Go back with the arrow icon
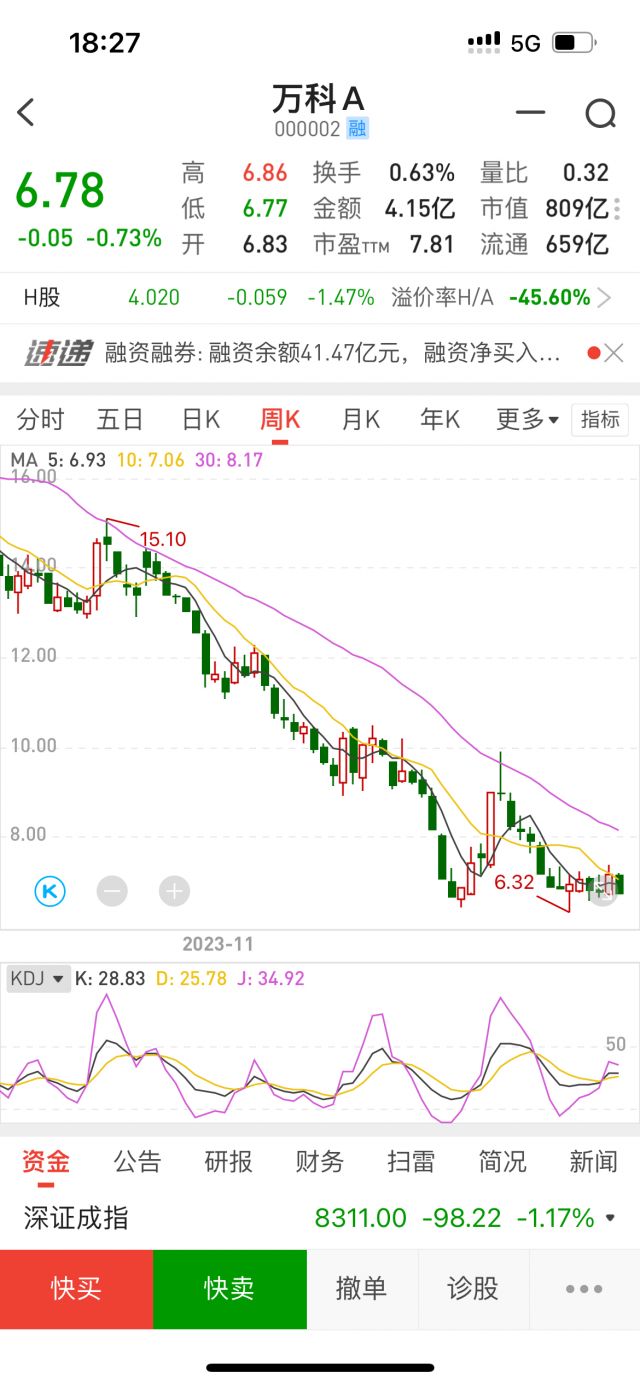 pos(27,113)
